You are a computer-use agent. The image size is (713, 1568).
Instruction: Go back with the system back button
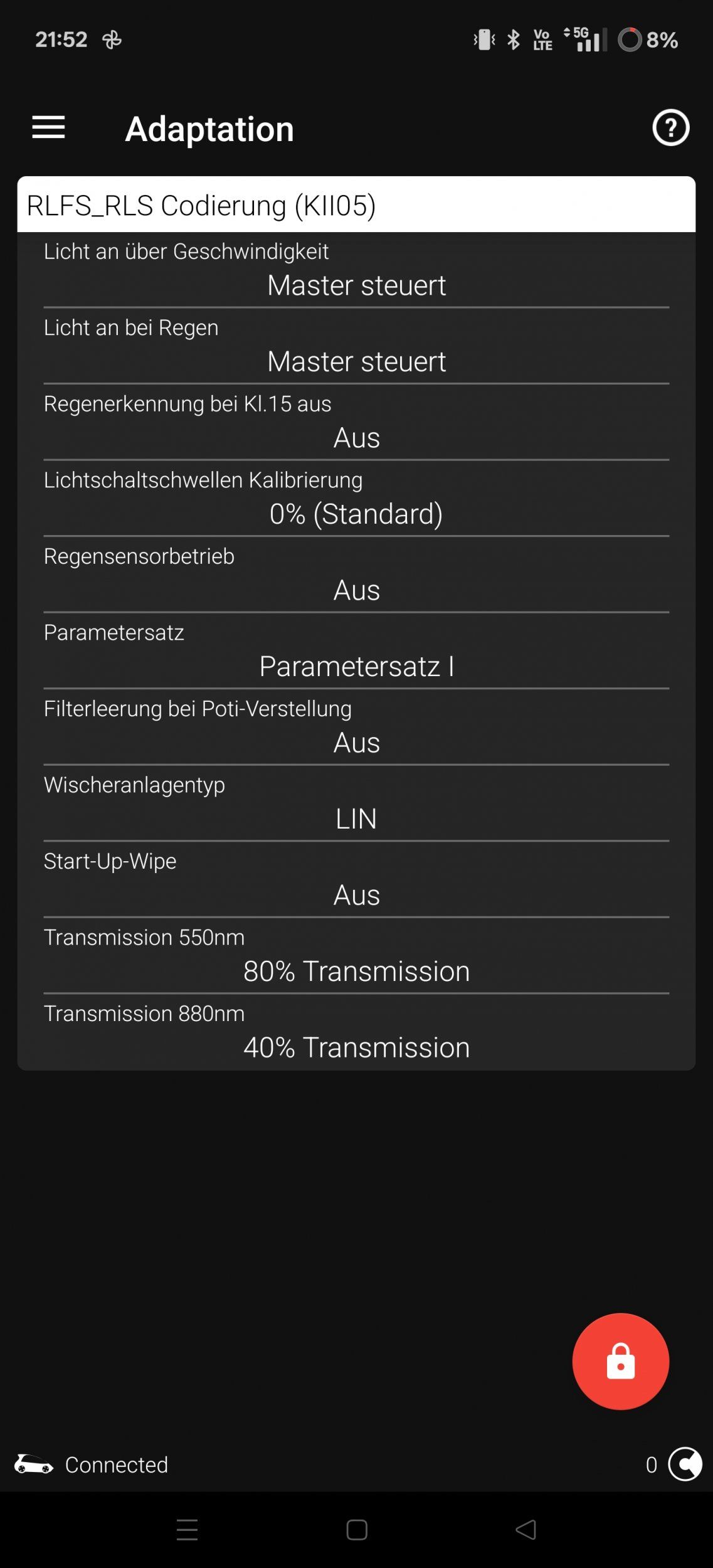pyautogui.click(x=526, y=1530)
